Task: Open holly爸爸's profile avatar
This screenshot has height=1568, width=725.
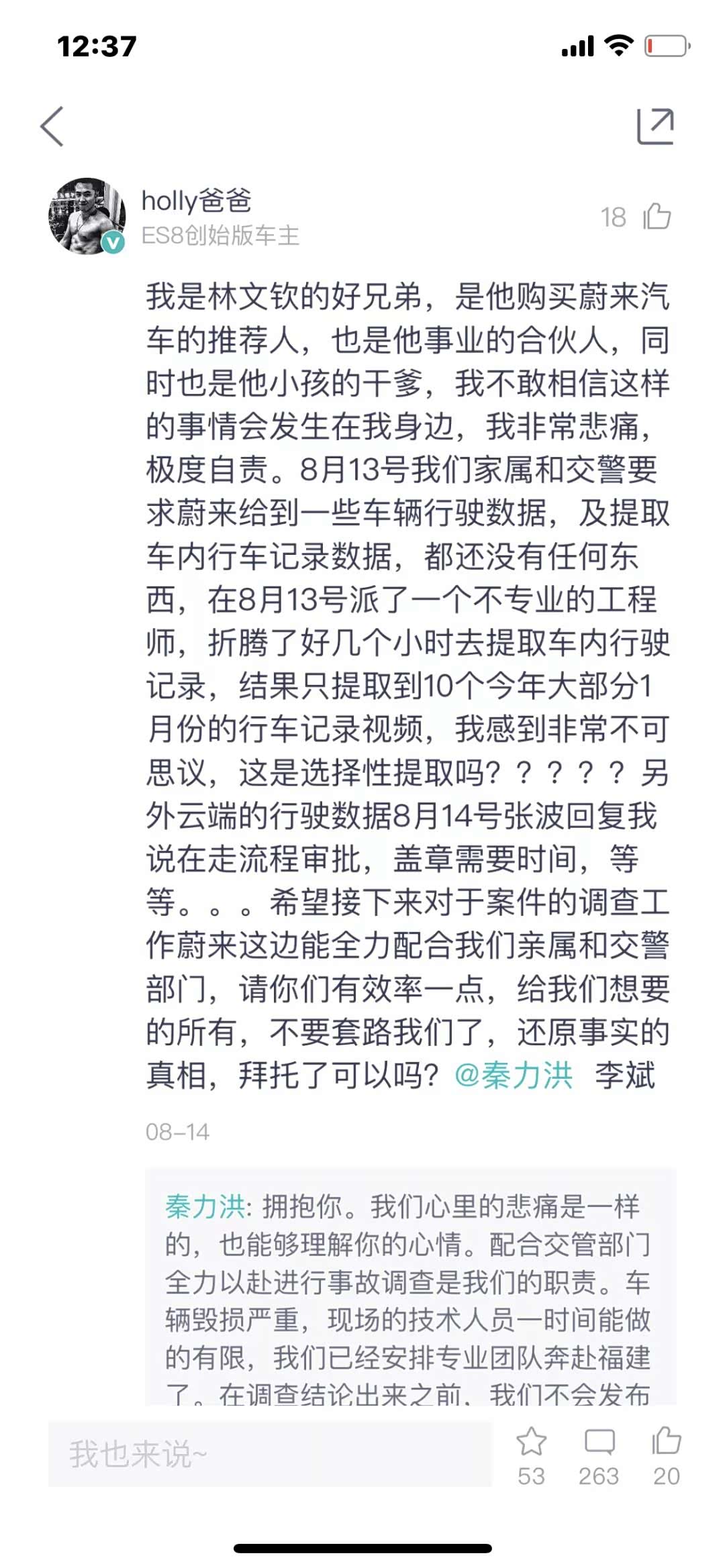Action: click(x=87, y=216)
